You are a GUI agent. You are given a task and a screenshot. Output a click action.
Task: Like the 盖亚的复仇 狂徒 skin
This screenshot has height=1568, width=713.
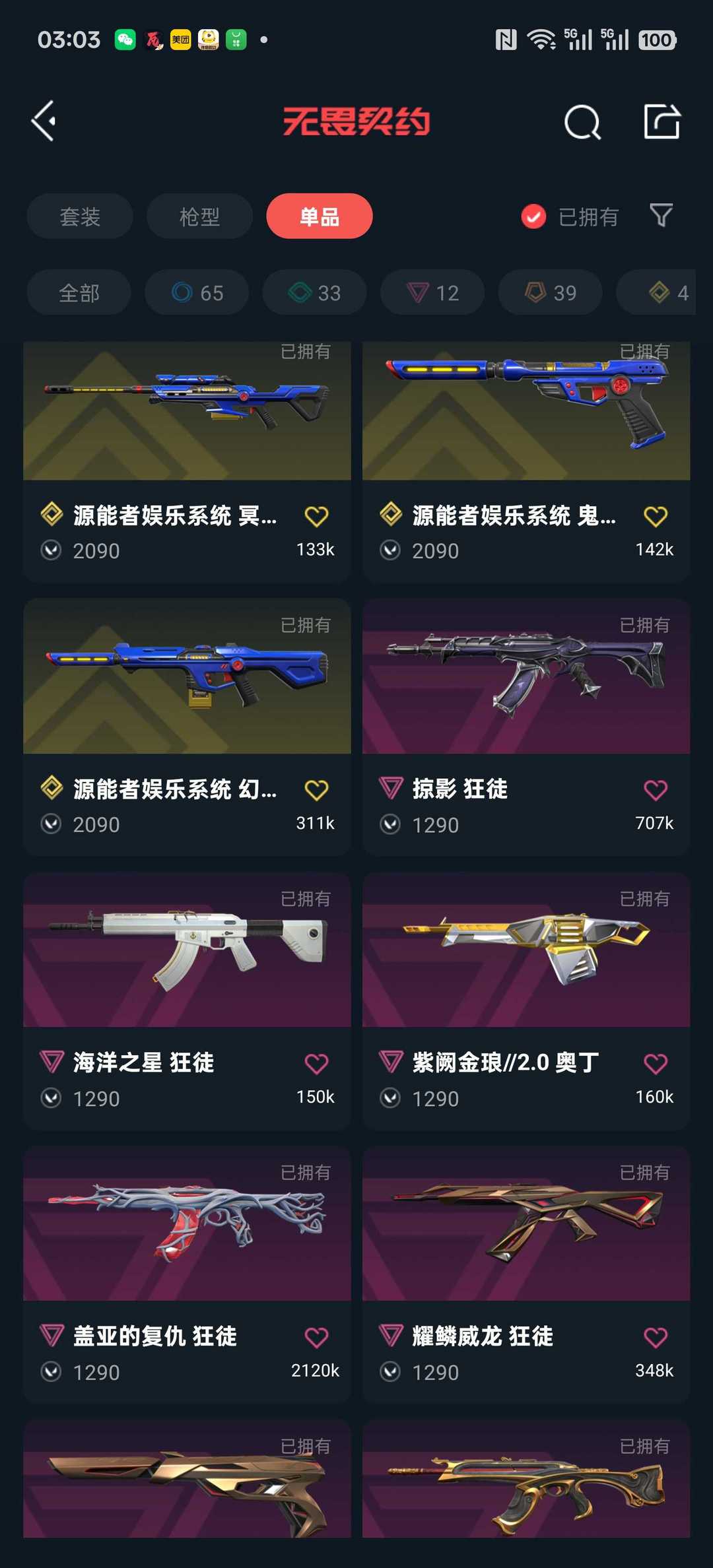[x=316, y=1337]
